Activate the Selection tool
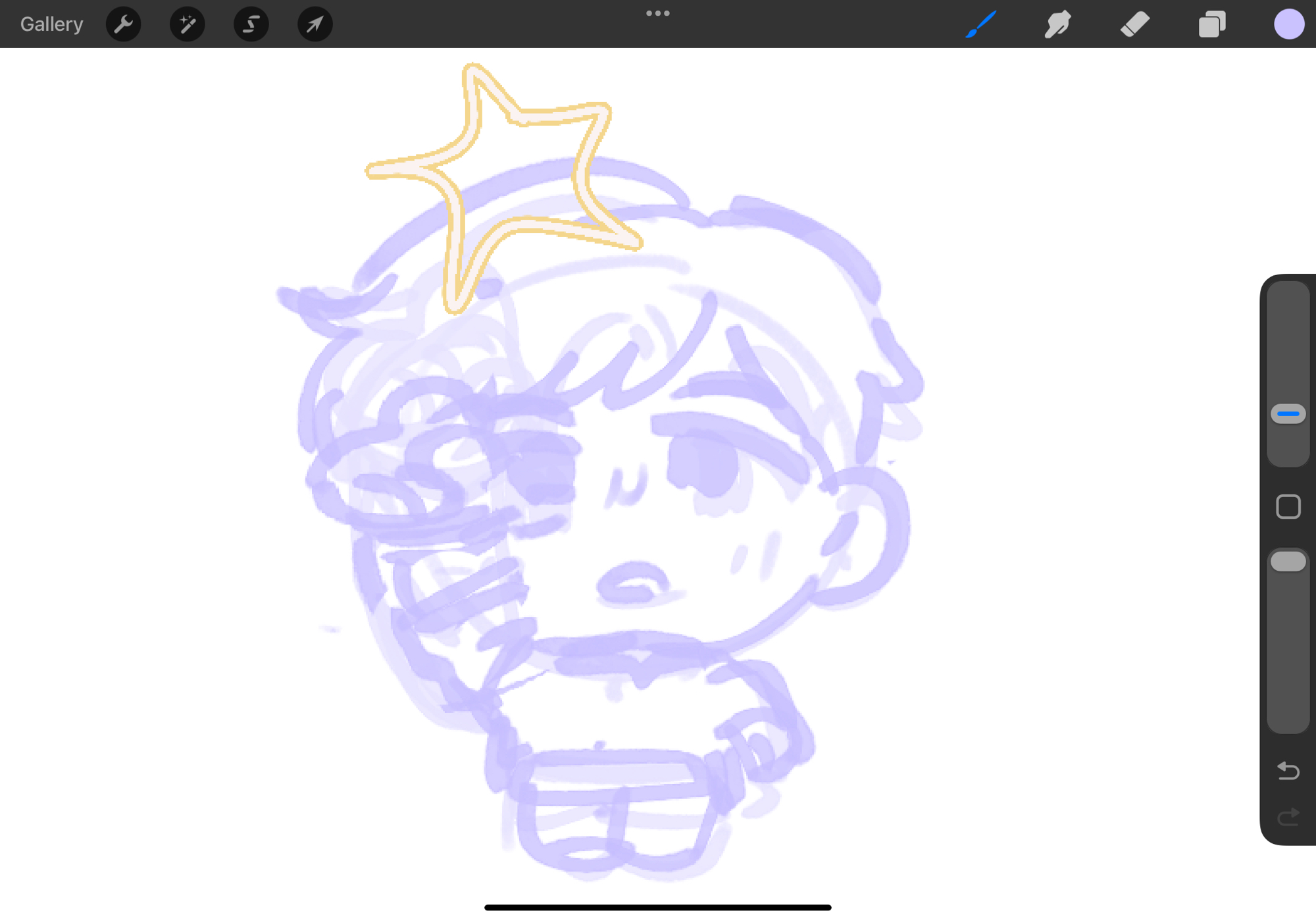Viewport: 1316px width, 919px height. pos(251,24)
